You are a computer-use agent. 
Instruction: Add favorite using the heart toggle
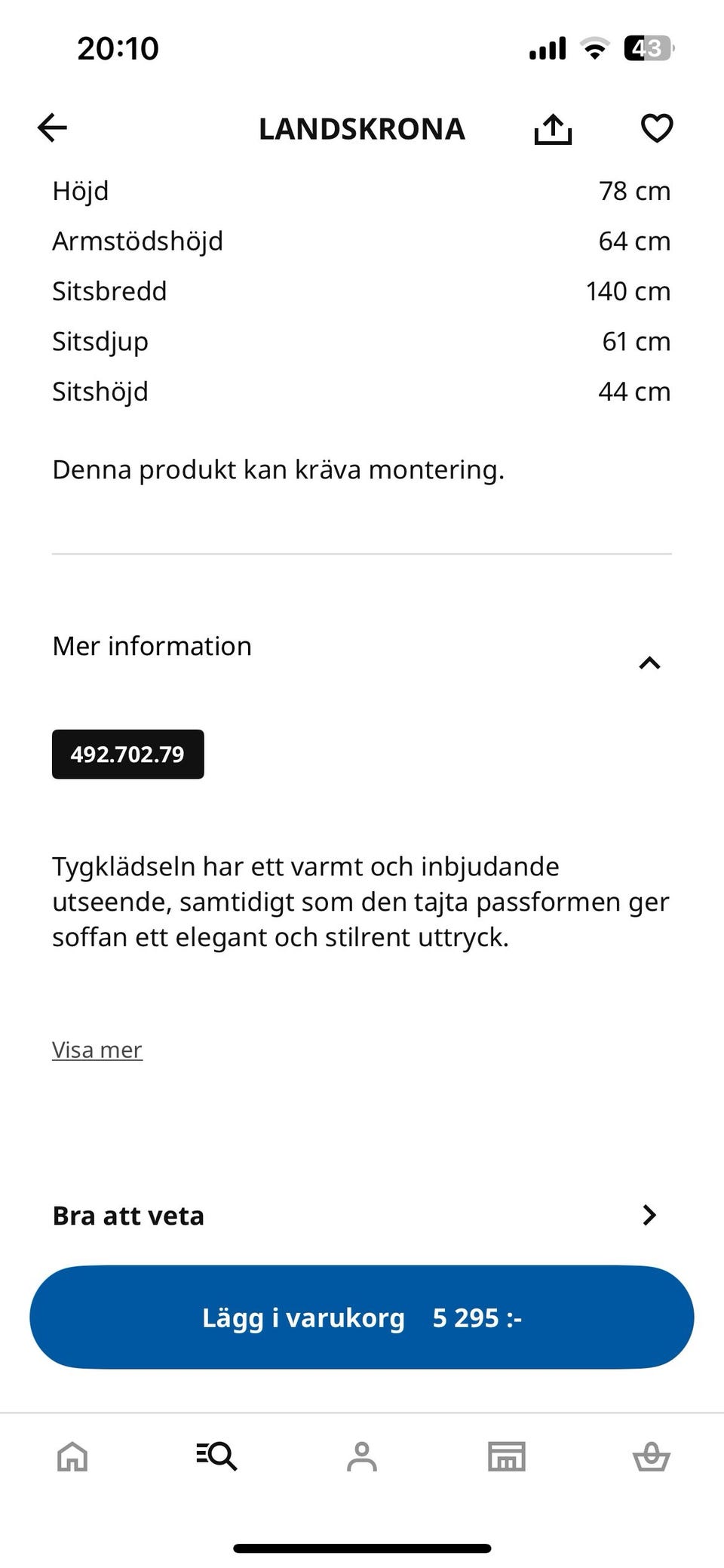[x=656, y=128]
